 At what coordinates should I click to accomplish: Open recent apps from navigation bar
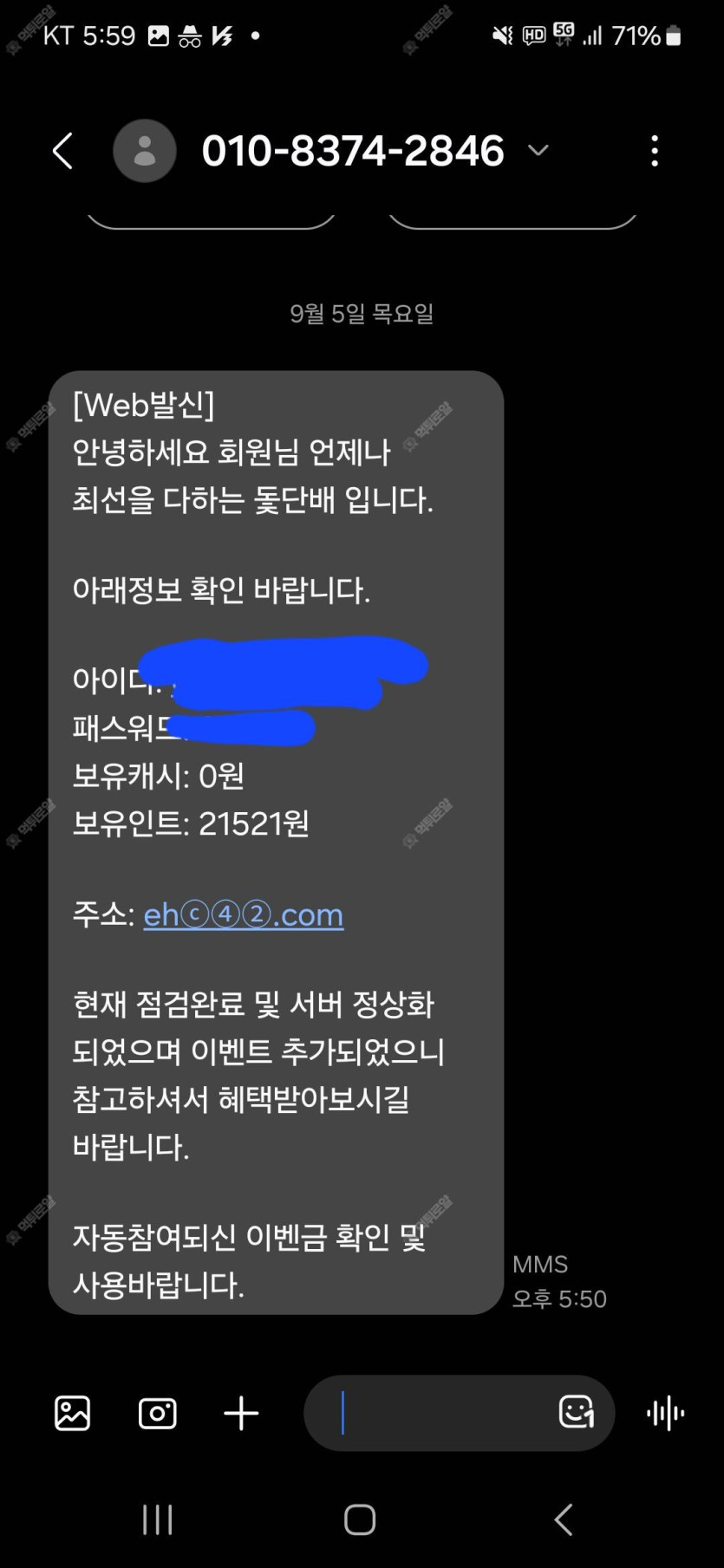[158, 1519]
